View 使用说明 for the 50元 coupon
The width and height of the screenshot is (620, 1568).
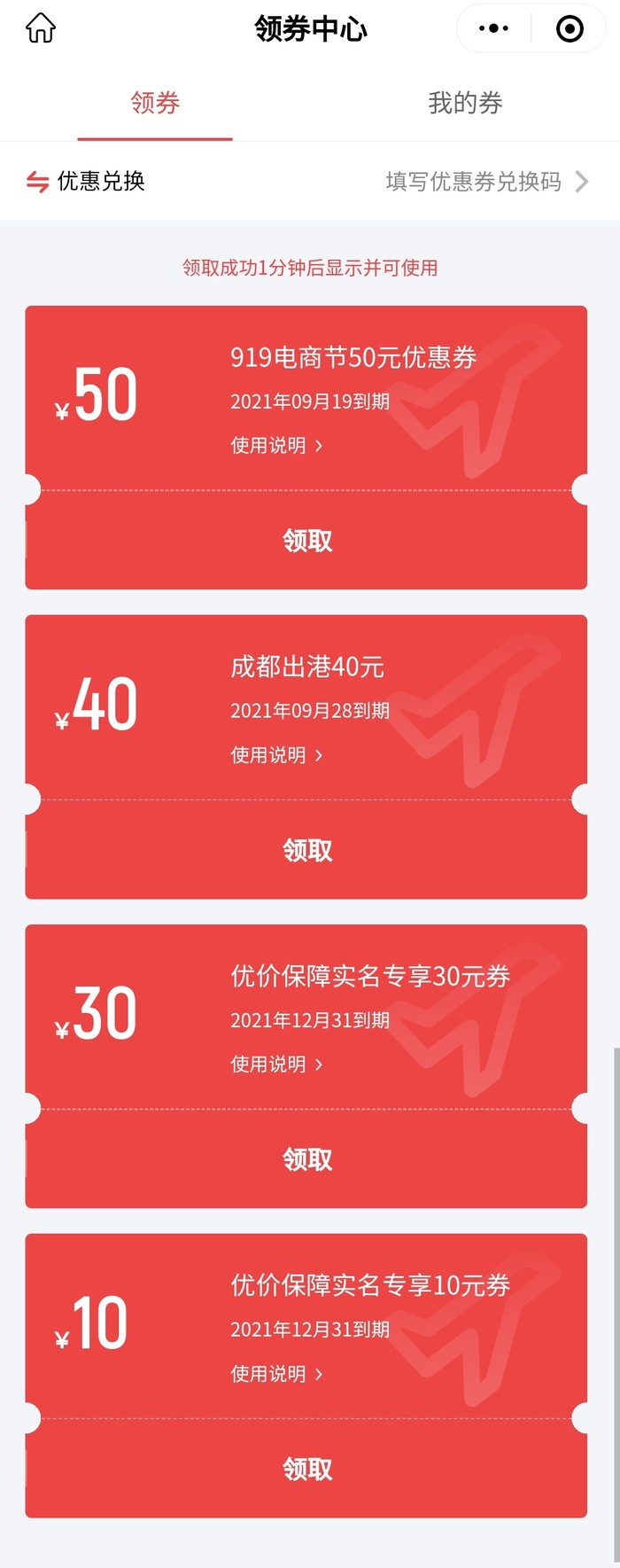coord(276,446)
